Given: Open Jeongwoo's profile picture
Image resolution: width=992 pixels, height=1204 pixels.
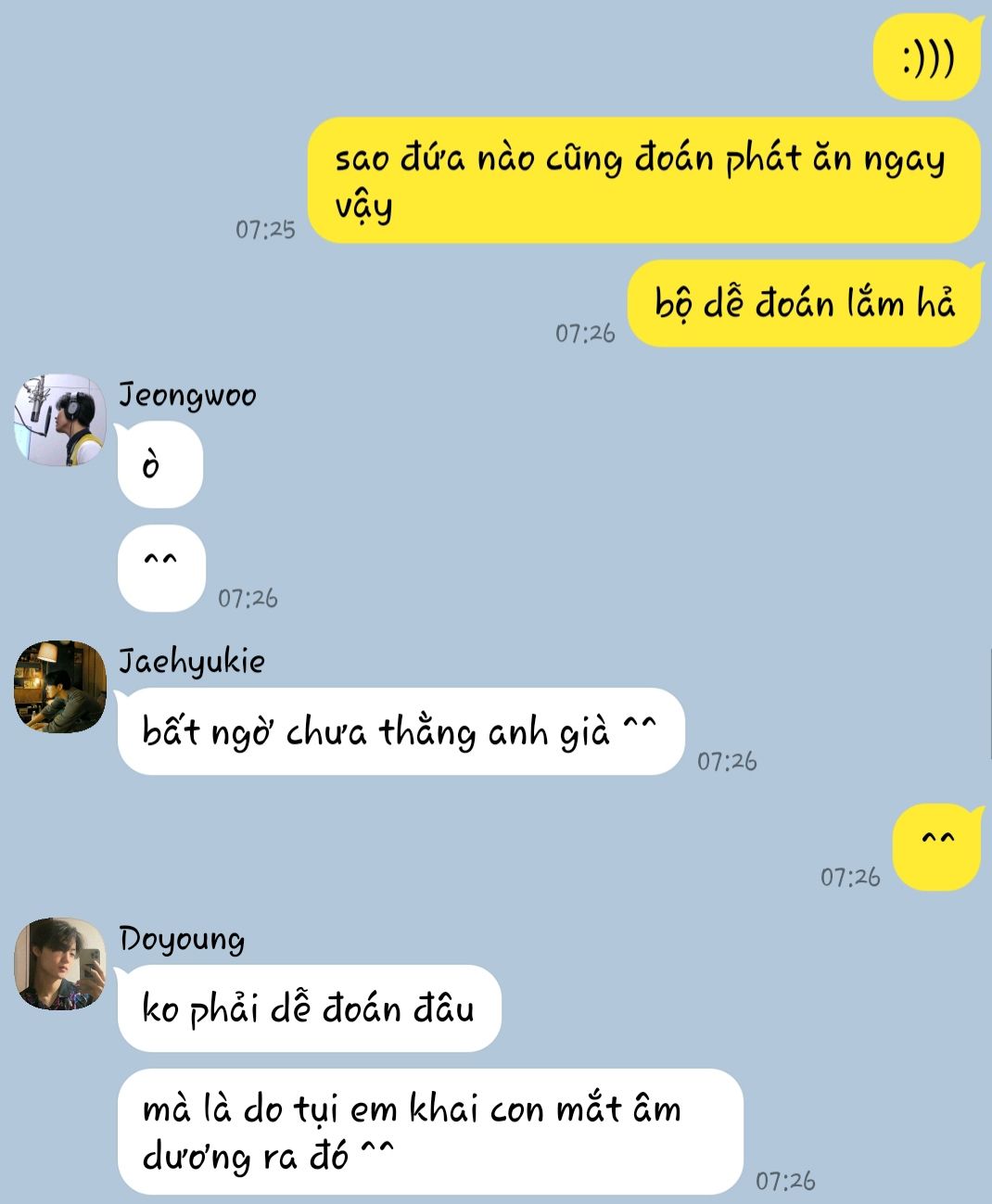Looking at the screenshot, I should pyautogui.click(x=60, y=420).
